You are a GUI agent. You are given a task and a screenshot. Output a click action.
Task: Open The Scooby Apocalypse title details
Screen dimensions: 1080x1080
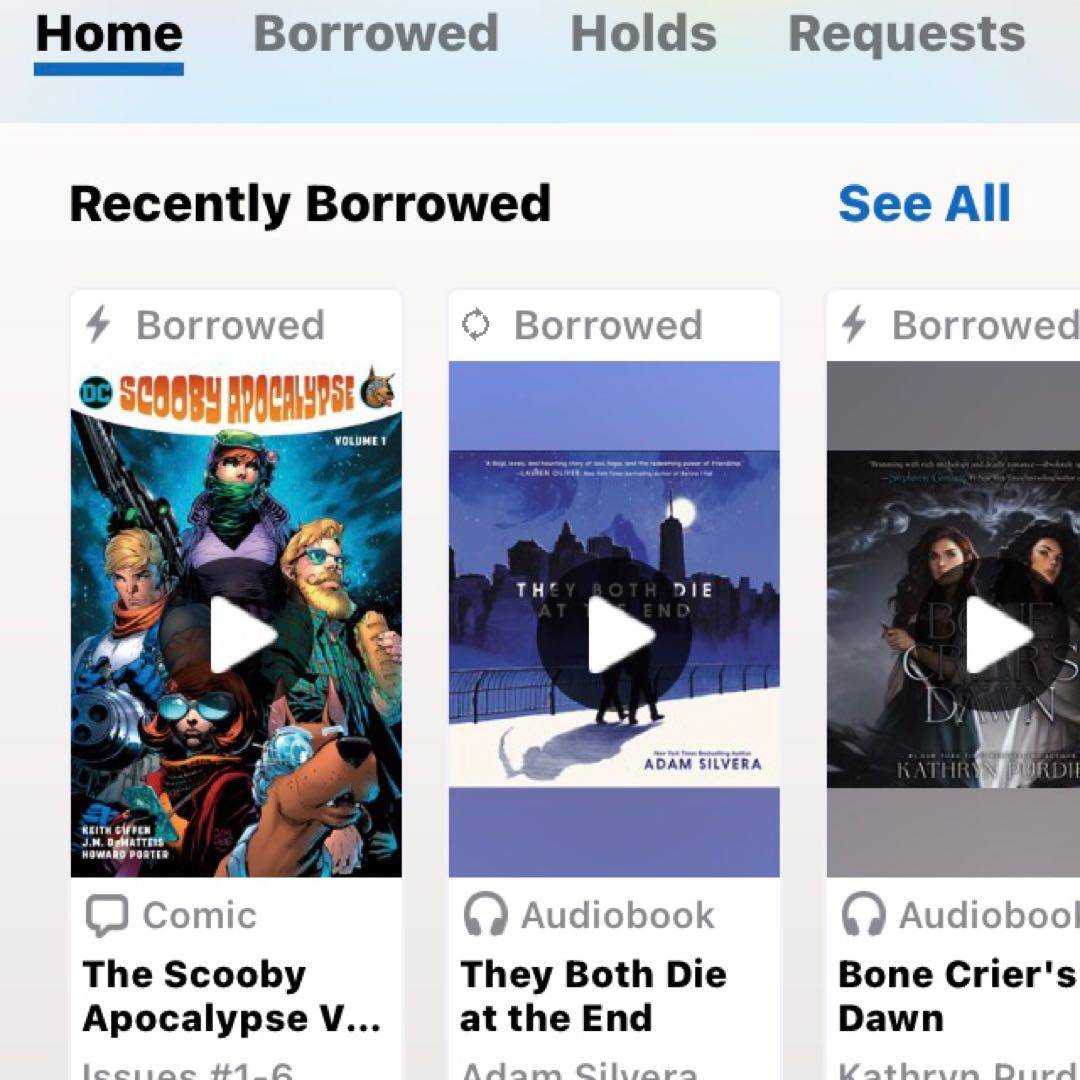point(231,996)
